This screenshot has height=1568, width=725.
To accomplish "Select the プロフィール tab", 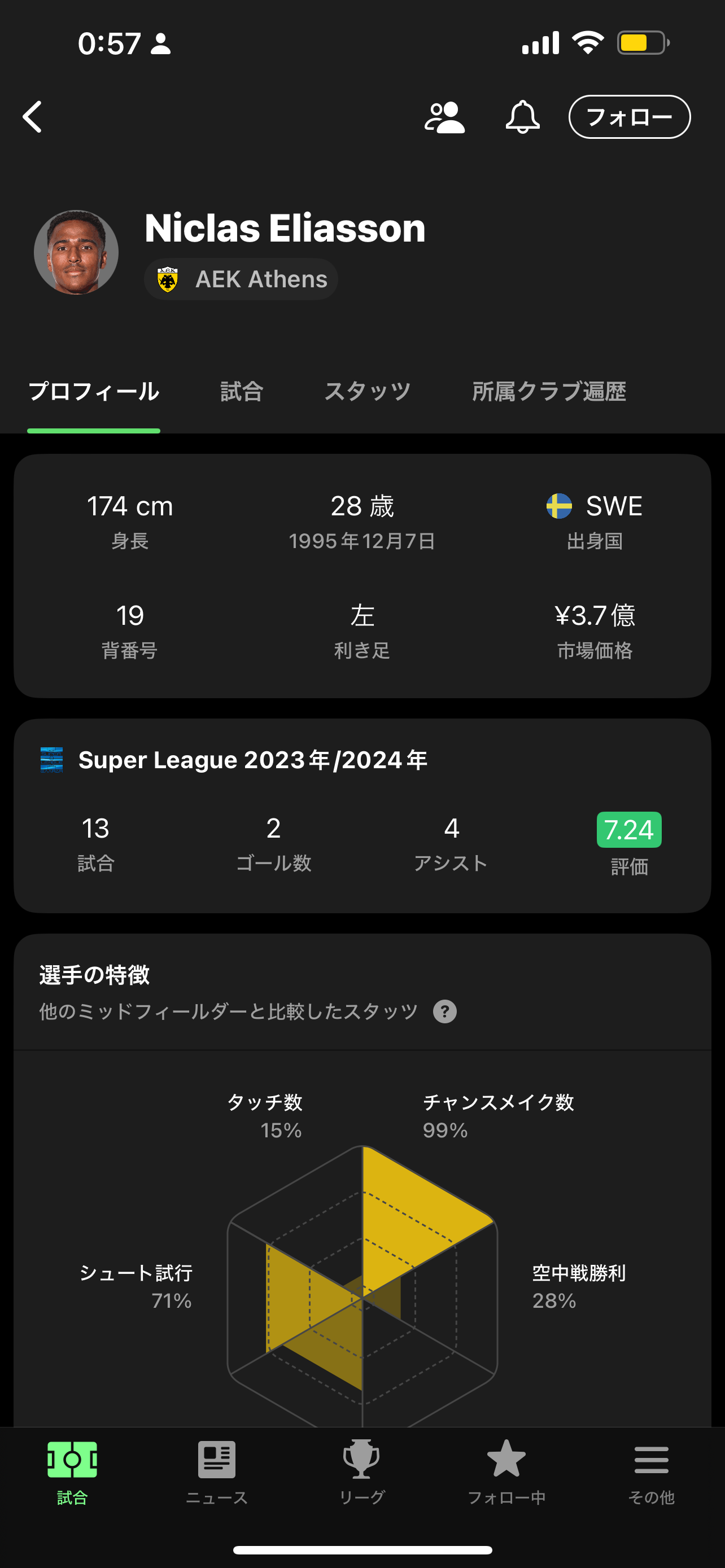I will tap(94, 392).
